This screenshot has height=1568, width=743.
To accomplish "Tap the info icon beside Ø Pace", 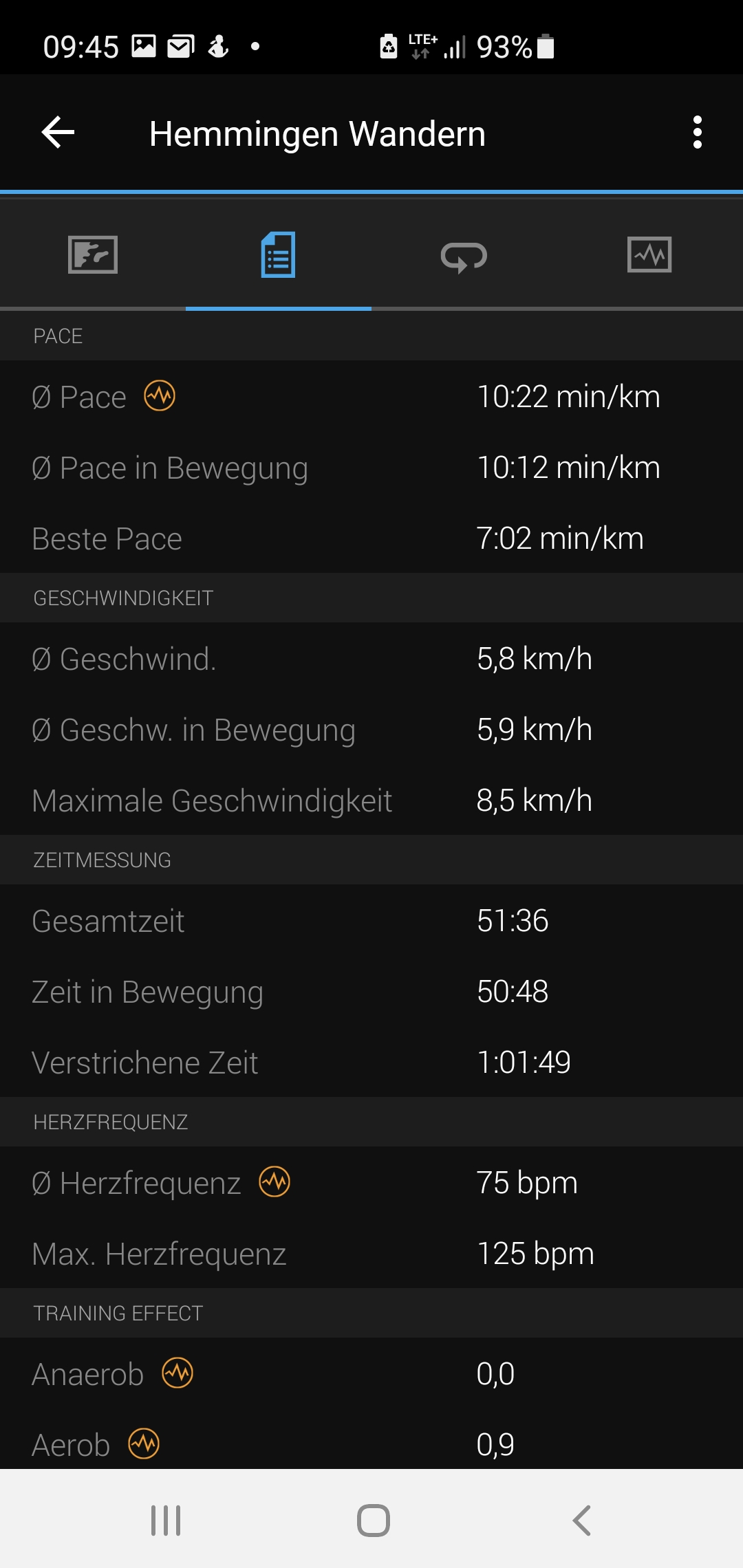I will point(160,396).
